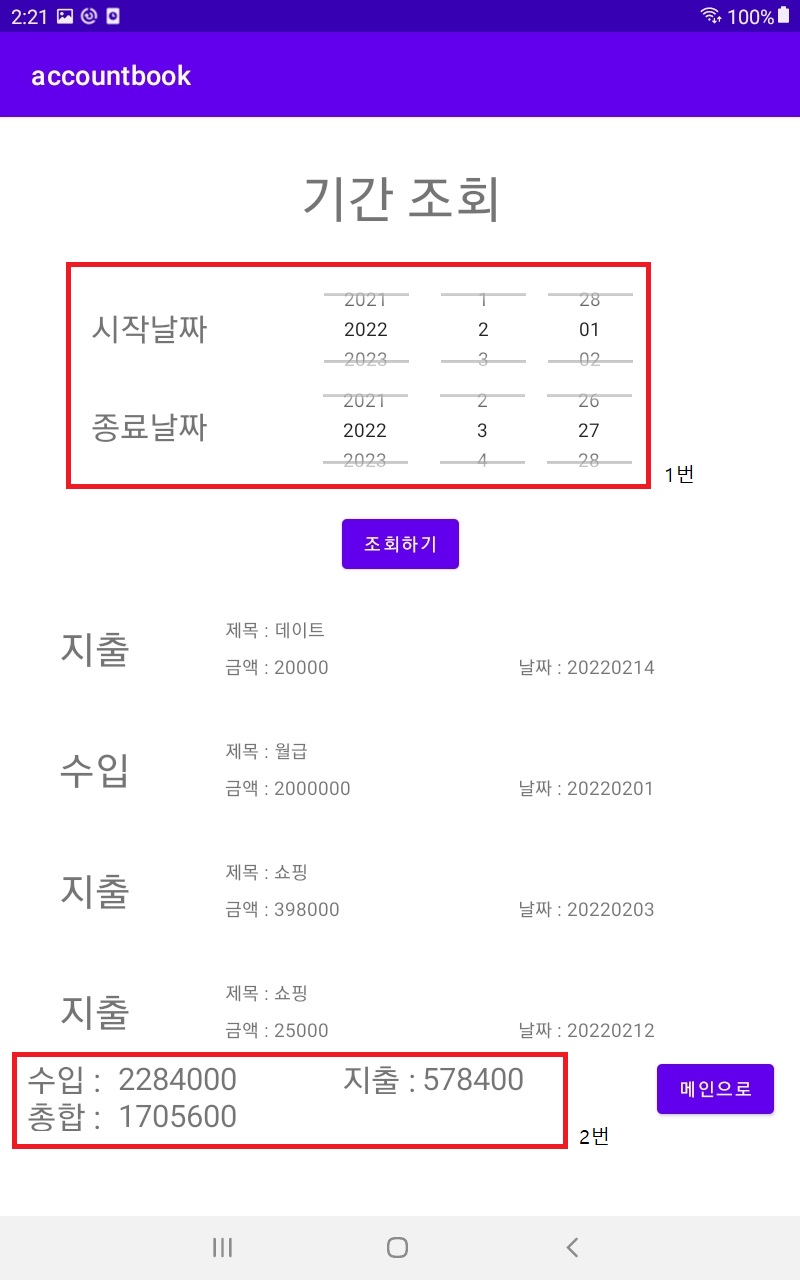
Task: Tap the Recents button in navigation bar
Action: tap(222, 1247)
